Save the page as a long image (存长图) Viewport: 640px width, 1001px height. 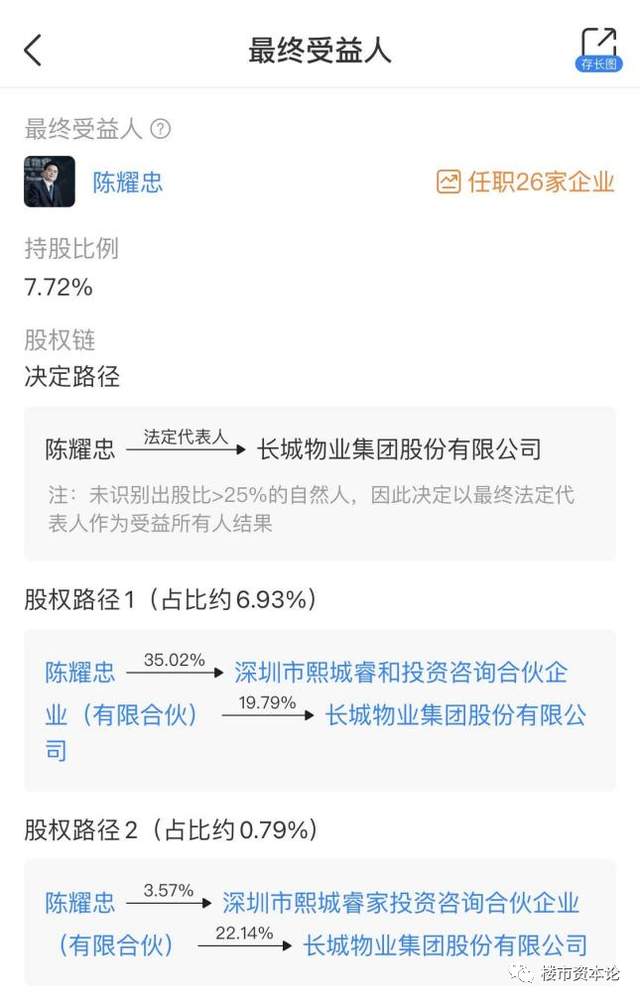(x=599, y=50)
